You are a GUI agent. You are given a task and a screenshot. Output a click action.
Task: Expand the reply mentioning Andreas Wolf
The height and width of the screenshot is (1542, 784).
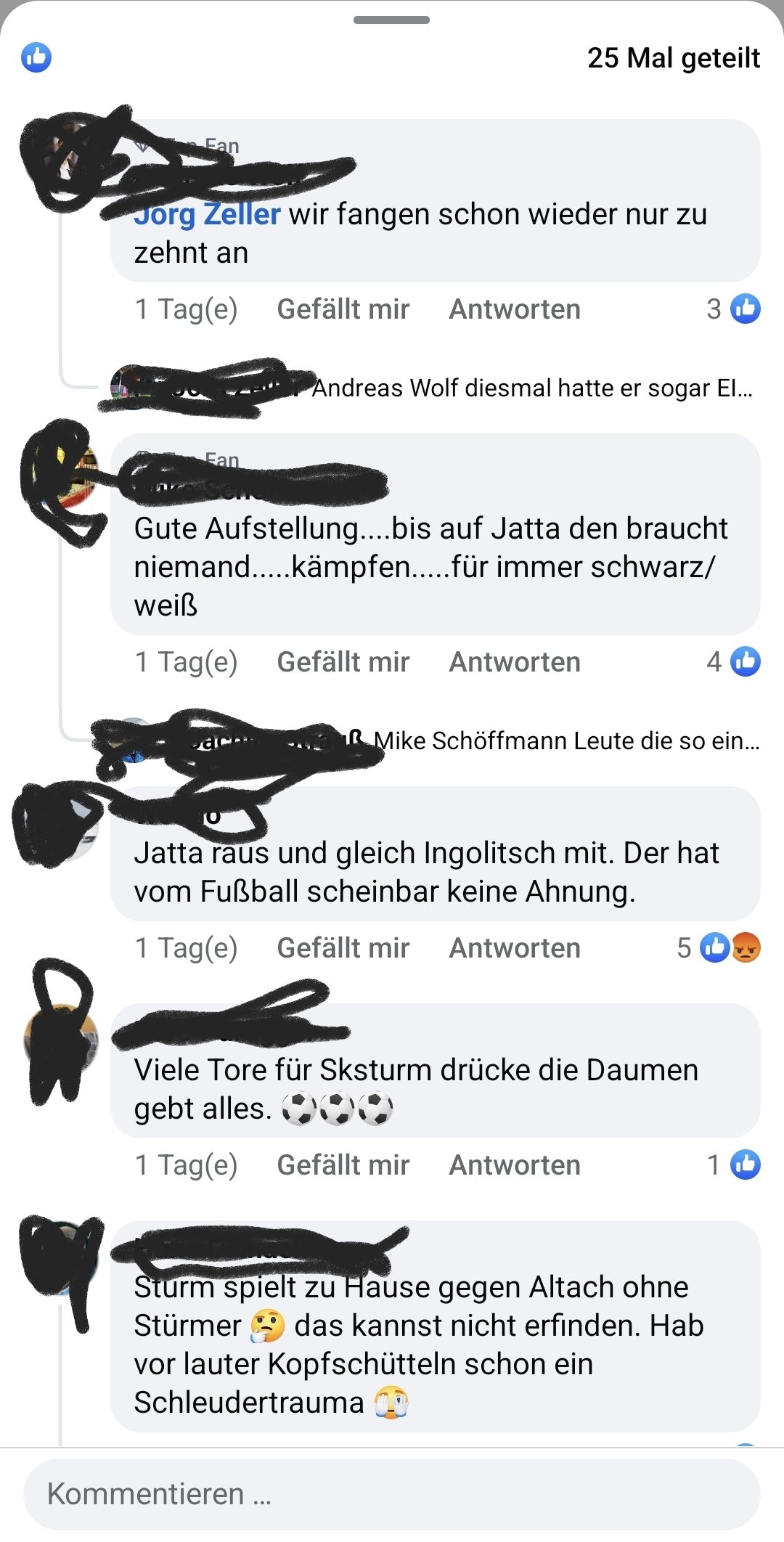[x=531, y=388]
